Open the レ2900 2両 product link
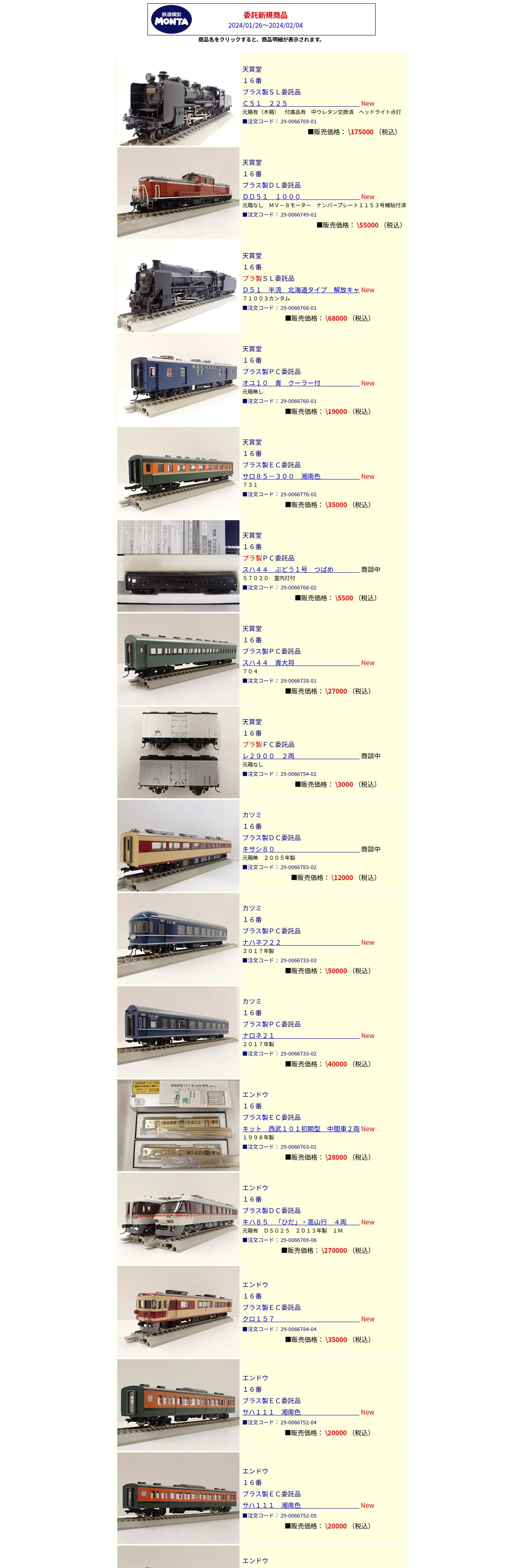Viewport: 523px width, 1568px height. tap(268, 756)
